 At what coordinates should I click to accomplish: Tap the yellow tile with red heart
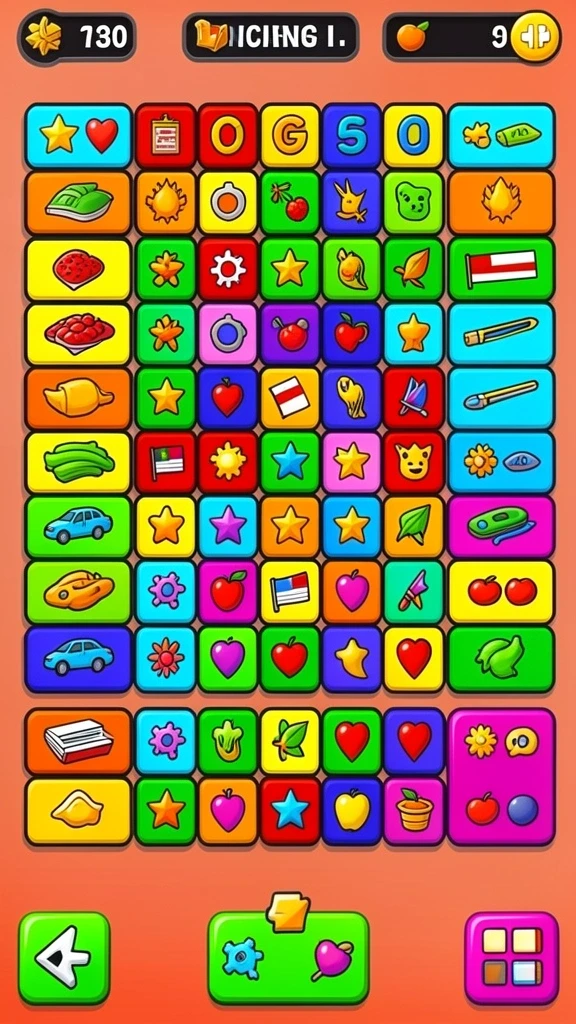pyautogui.click(x=414, y=658)
